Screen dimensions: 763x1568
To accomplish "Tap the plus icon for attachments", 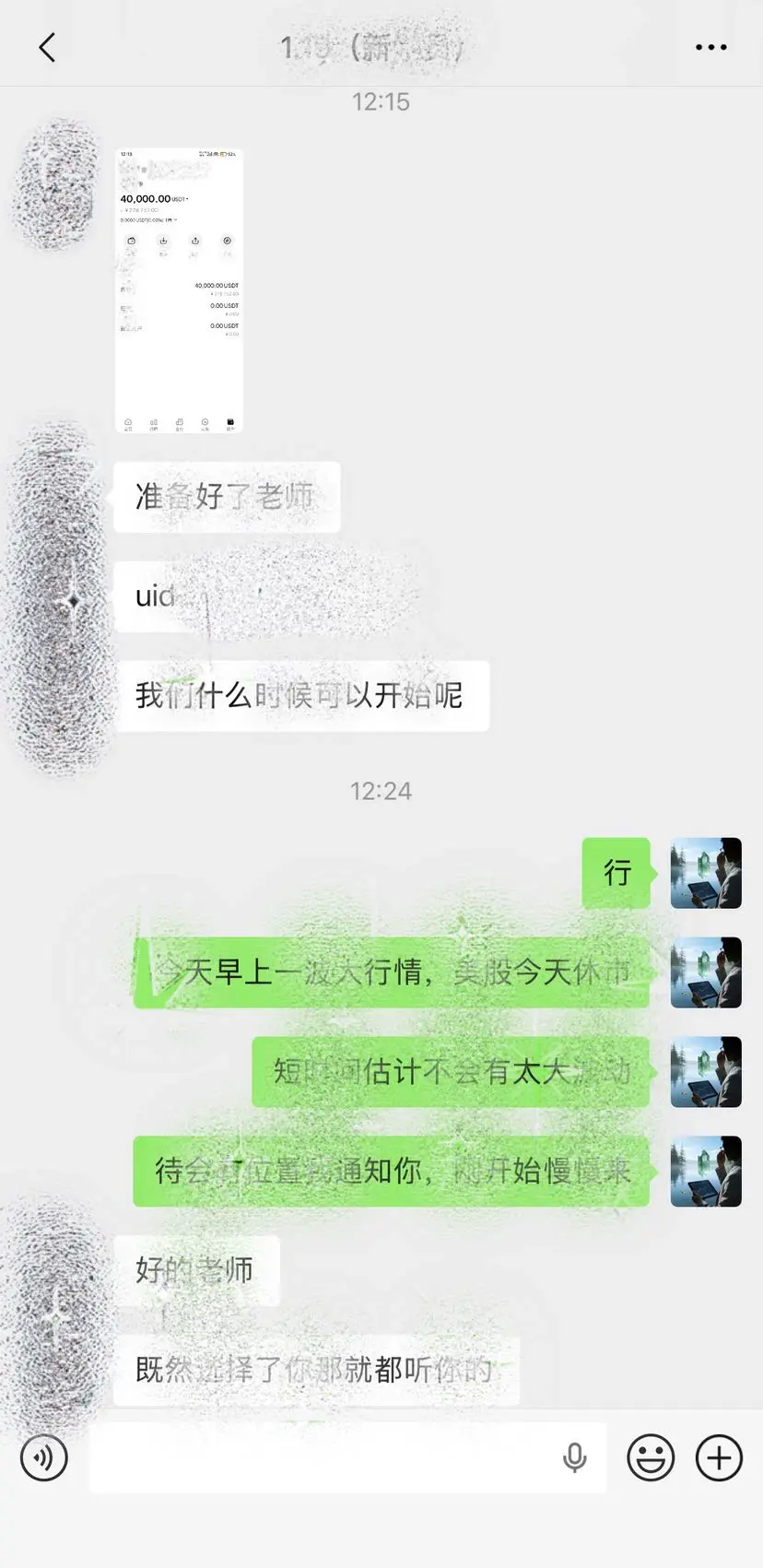I will pos(718,1457).
